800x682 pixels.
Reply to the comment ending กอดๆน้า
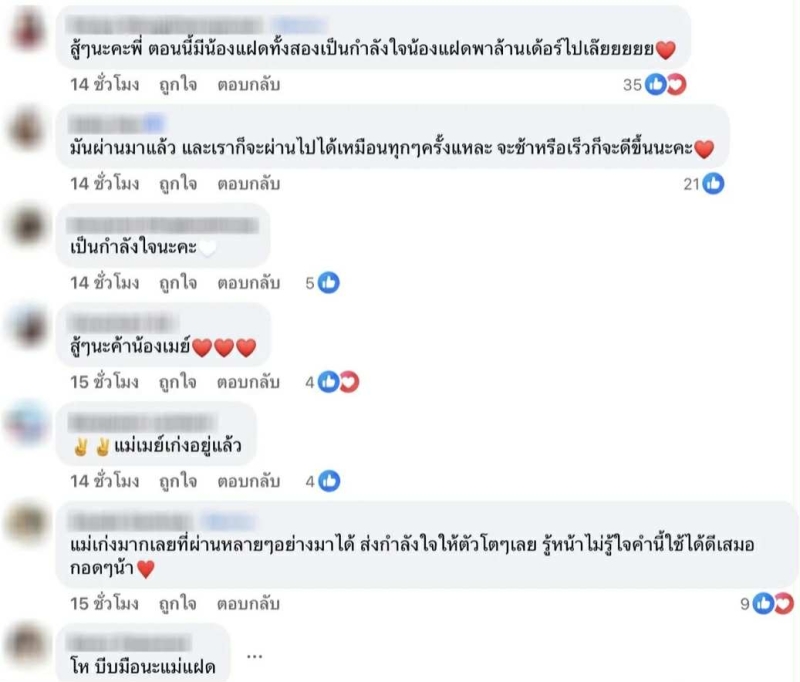[248, 604]
